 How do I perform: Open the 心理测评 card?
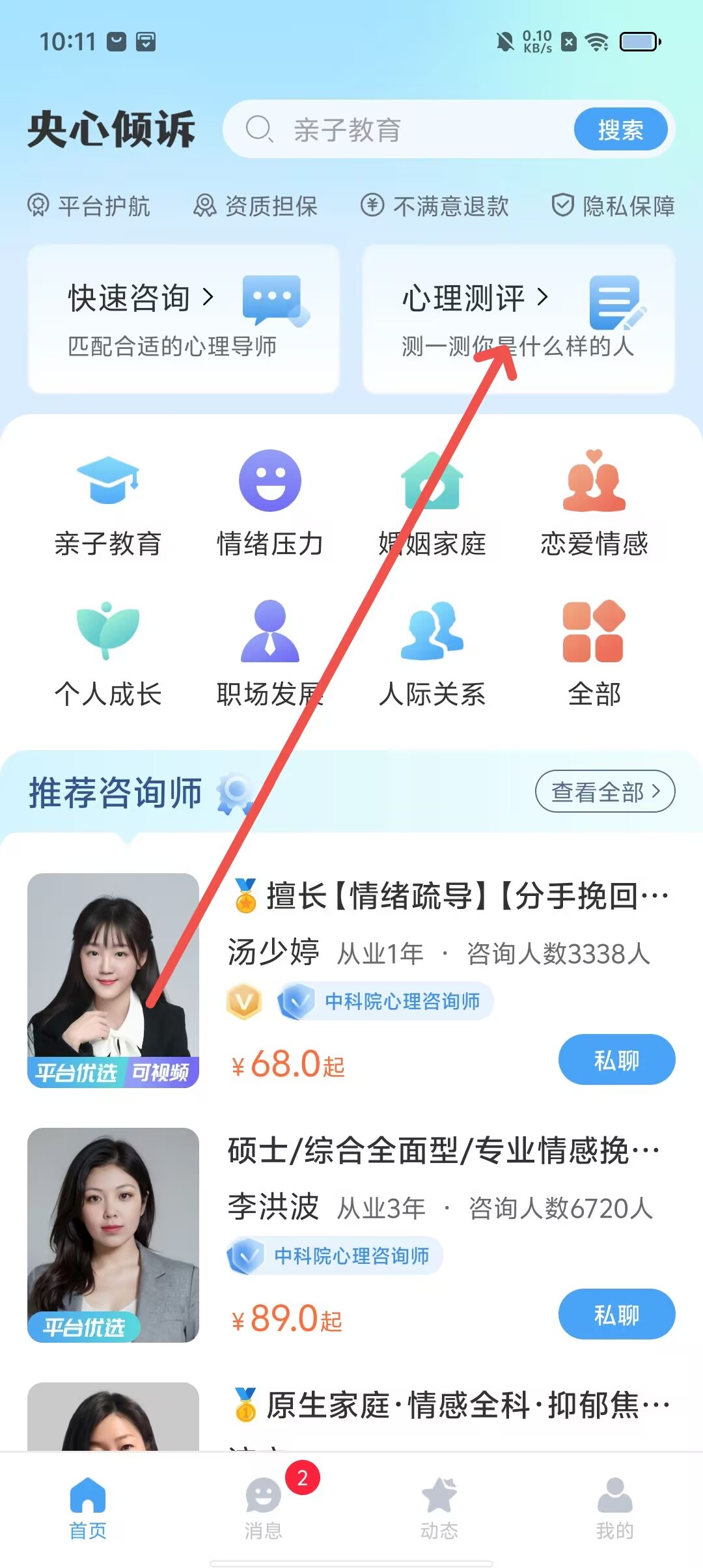pos(518,319)
